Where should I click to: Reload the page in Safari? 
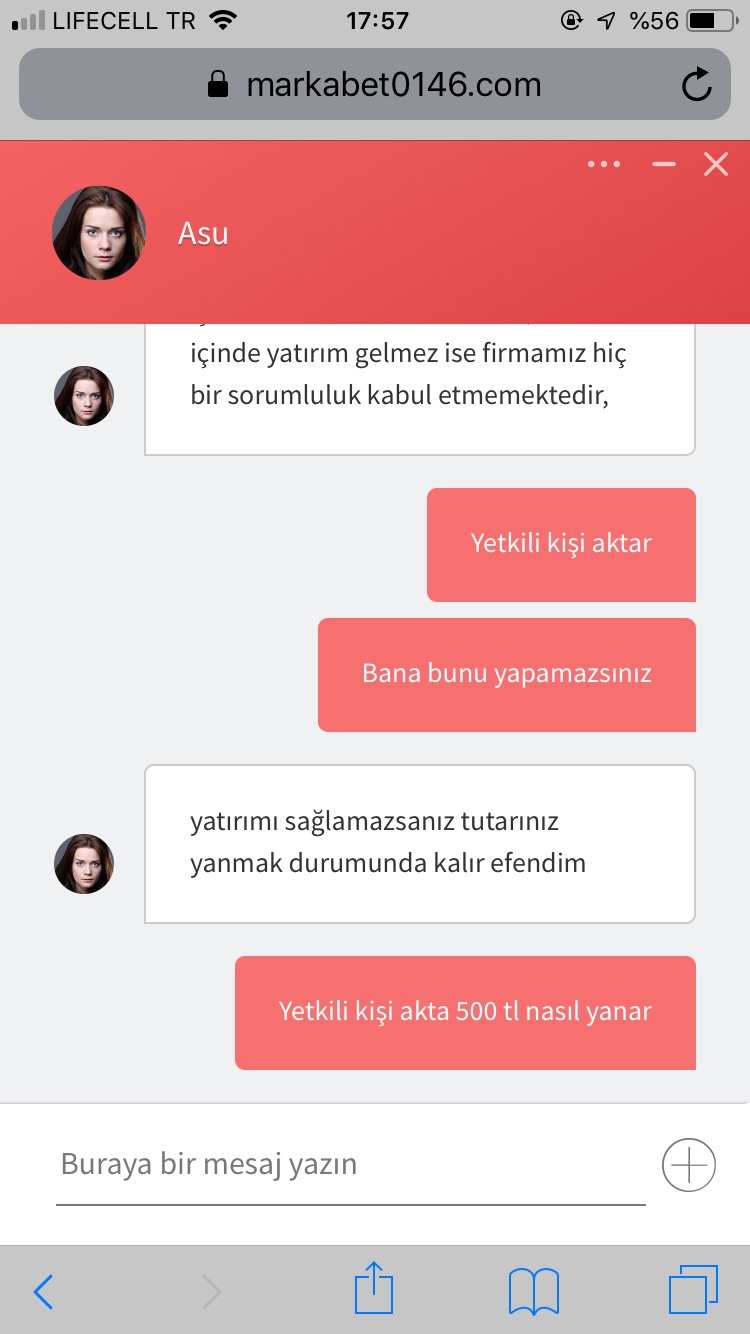[697, 84]
